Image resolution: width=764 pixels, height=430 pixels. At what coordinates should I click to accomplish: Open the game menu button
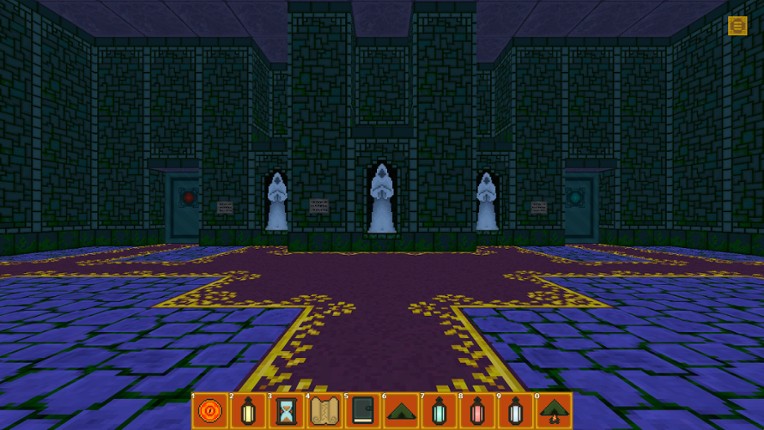tap(738, 26)
